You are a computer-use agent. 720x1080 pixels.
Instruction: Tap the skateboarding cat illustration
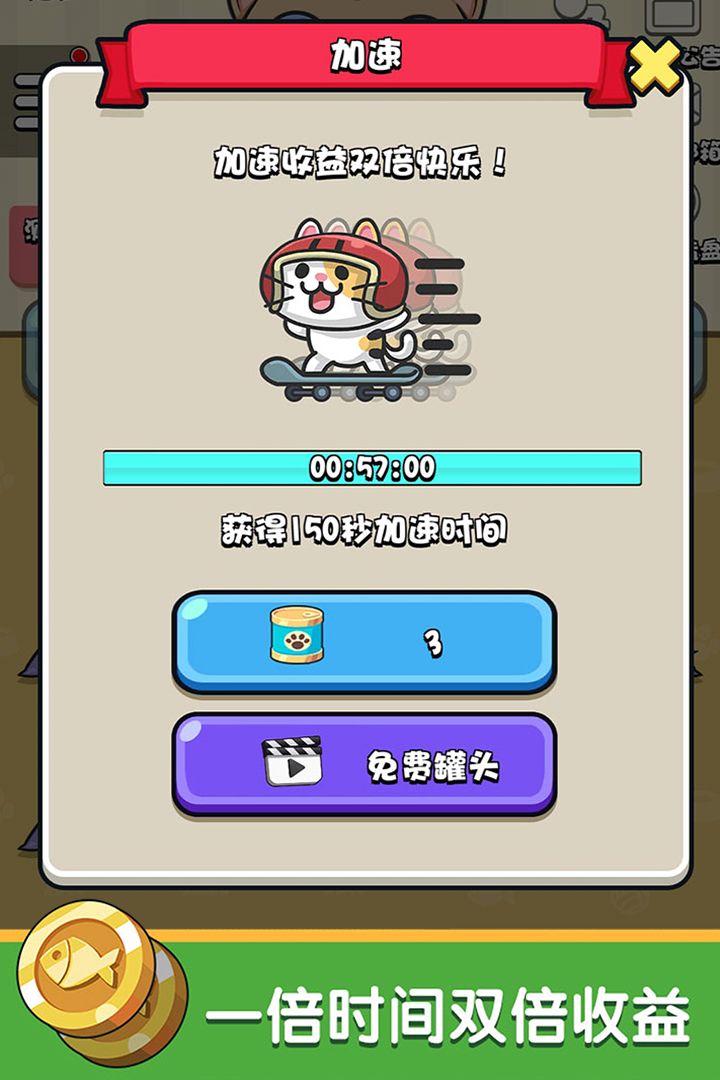click(x=330, y=300)
